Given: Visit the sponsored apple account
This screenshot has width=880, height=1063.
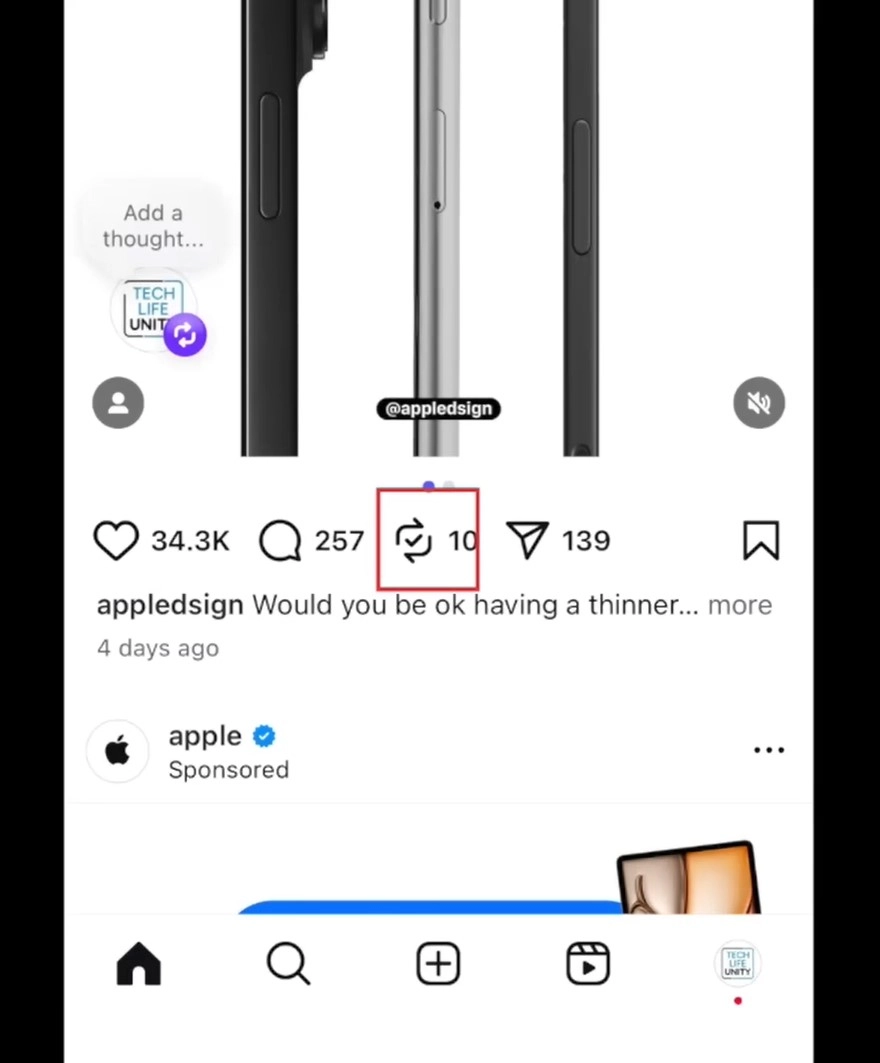Looking at the screenshot, I should 205,736.
